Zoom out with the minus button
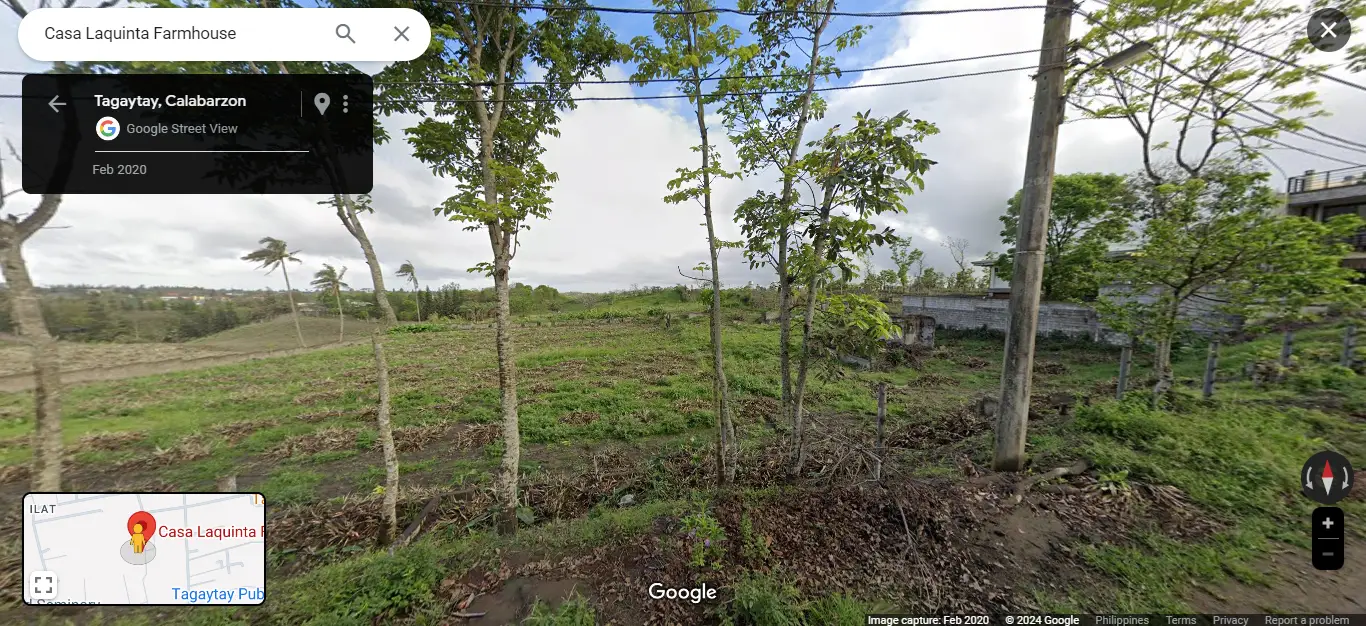This screenshot has height=626, width=1366. 1327,553
